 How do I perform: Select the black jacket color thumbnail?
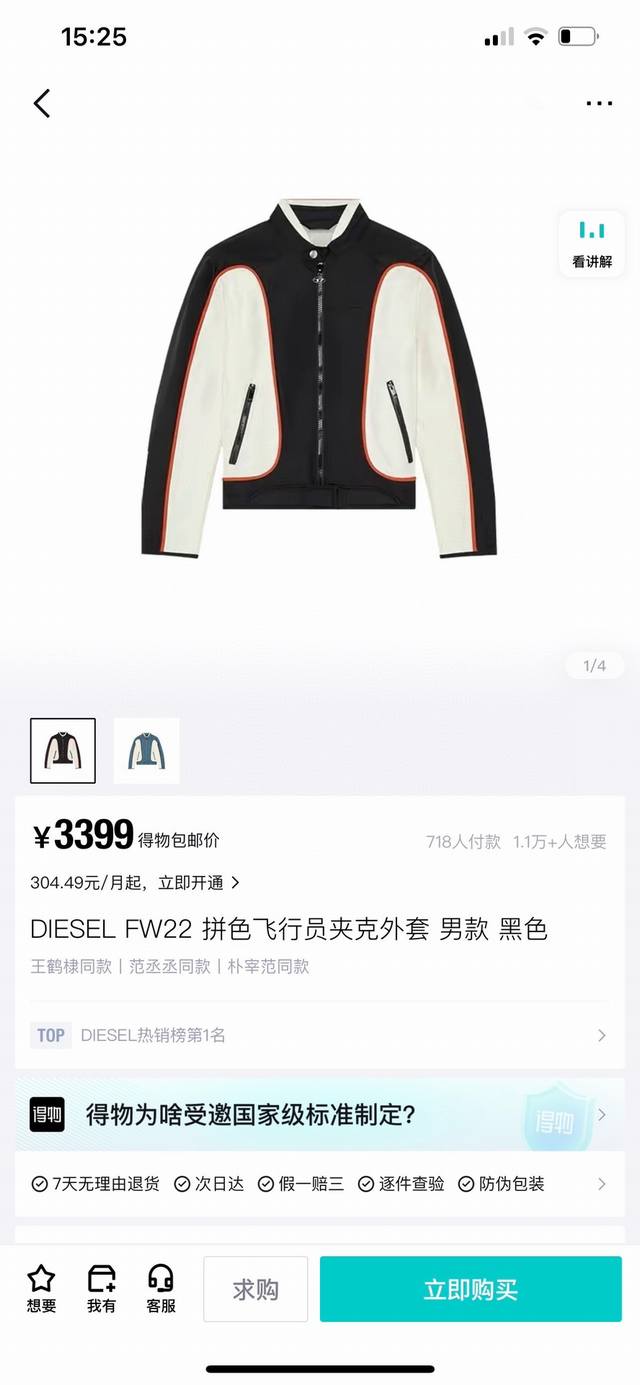[x=63, y=750]
